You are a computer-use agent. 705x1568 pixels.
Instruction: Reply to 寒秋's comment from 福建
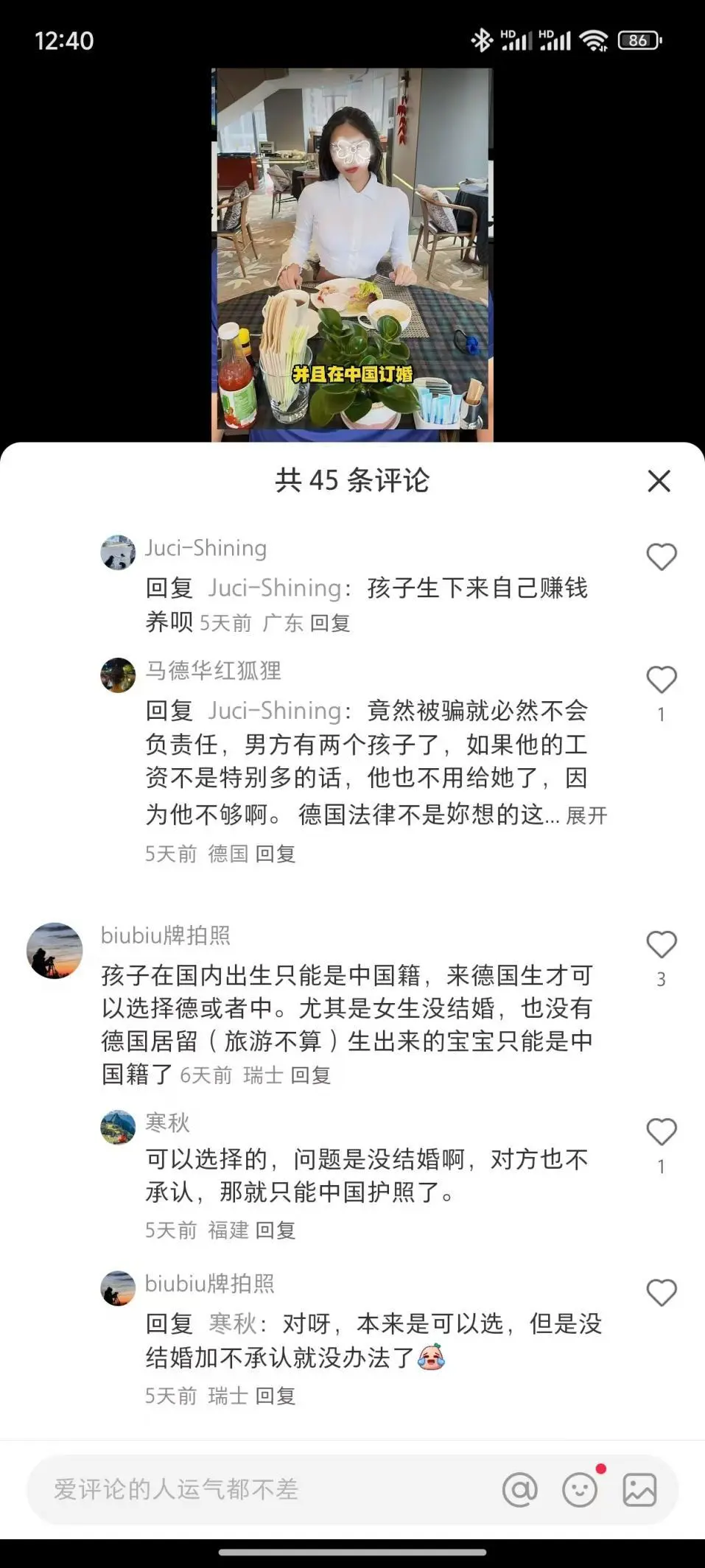[276, 1230]
